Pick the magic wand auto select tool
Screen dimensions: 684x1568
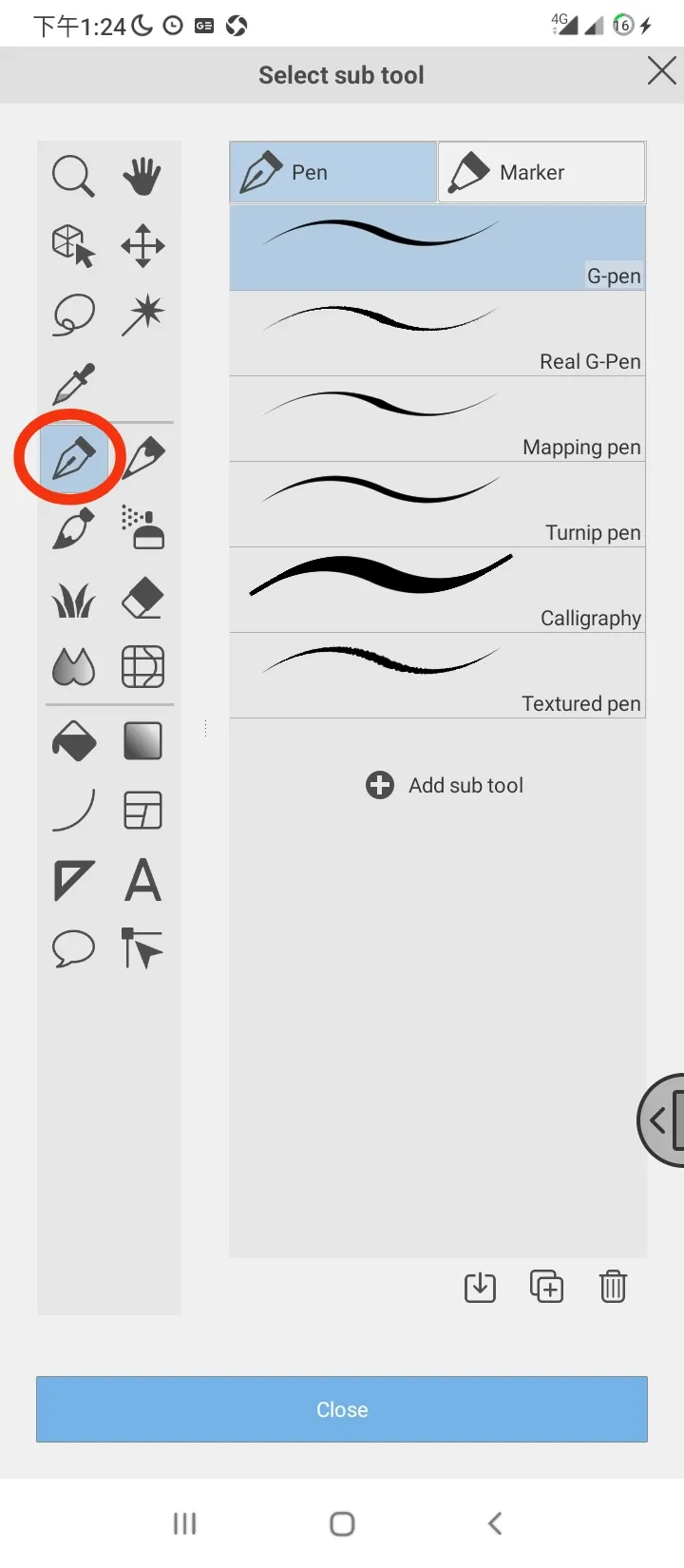click(142, 315)
